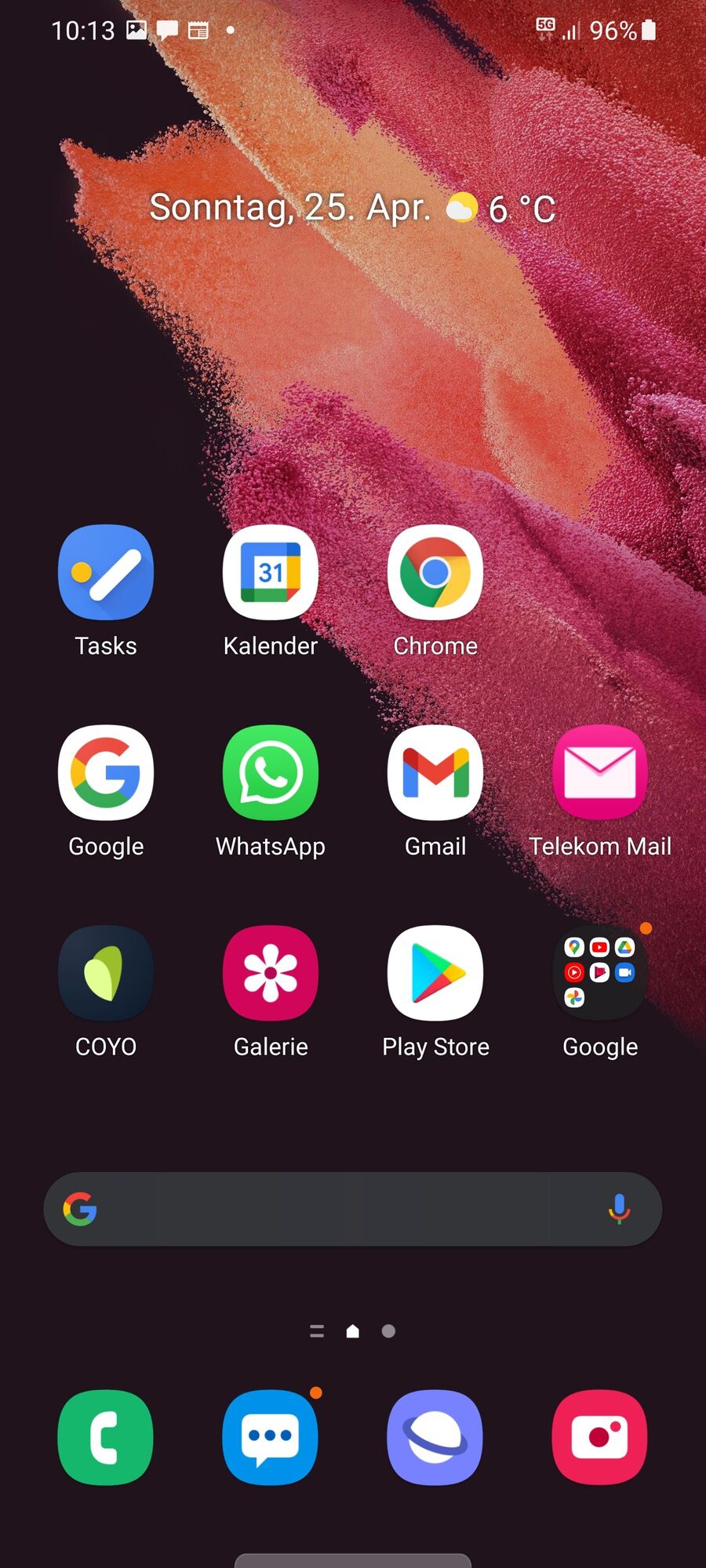Jump to the second home page dot

[388, 1330]
